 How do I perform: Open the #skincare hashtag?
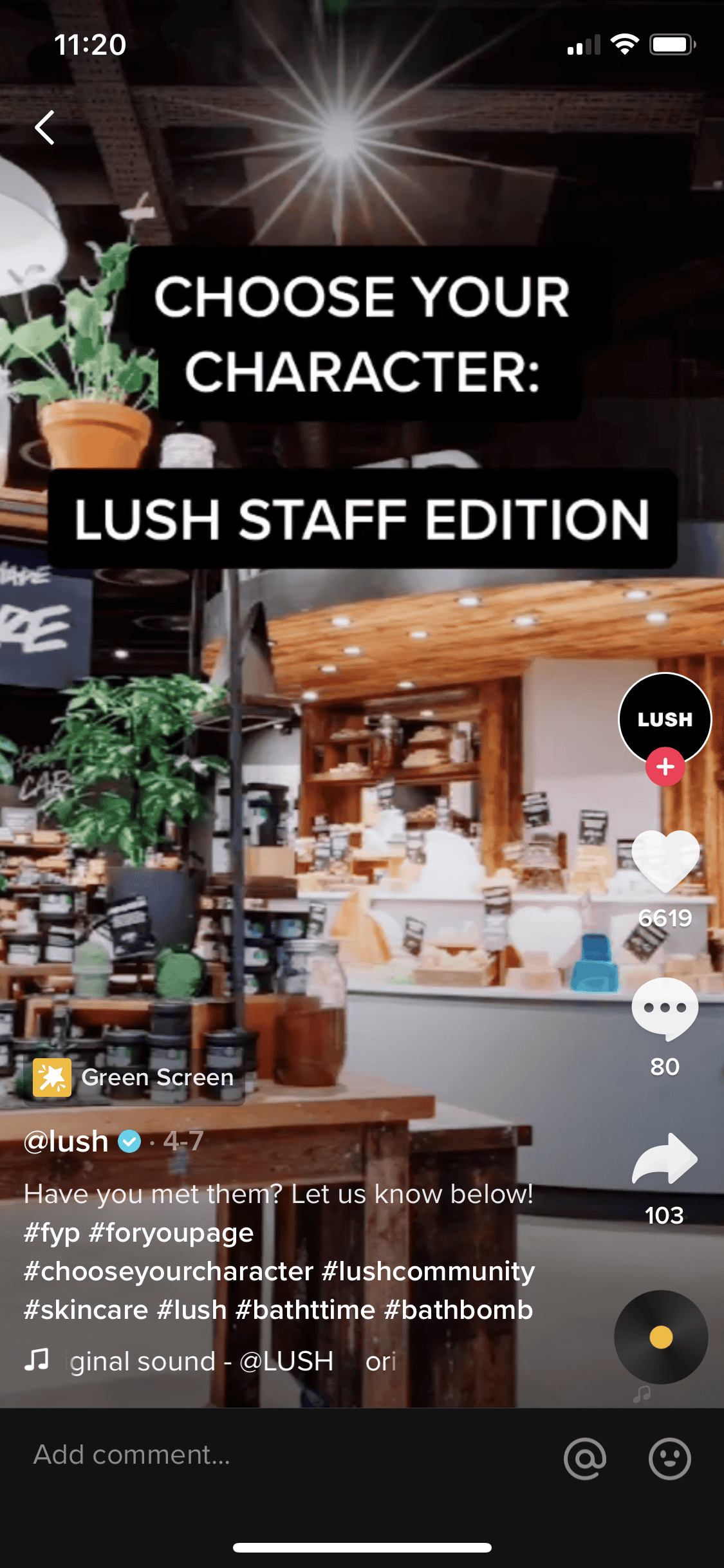86,1310
